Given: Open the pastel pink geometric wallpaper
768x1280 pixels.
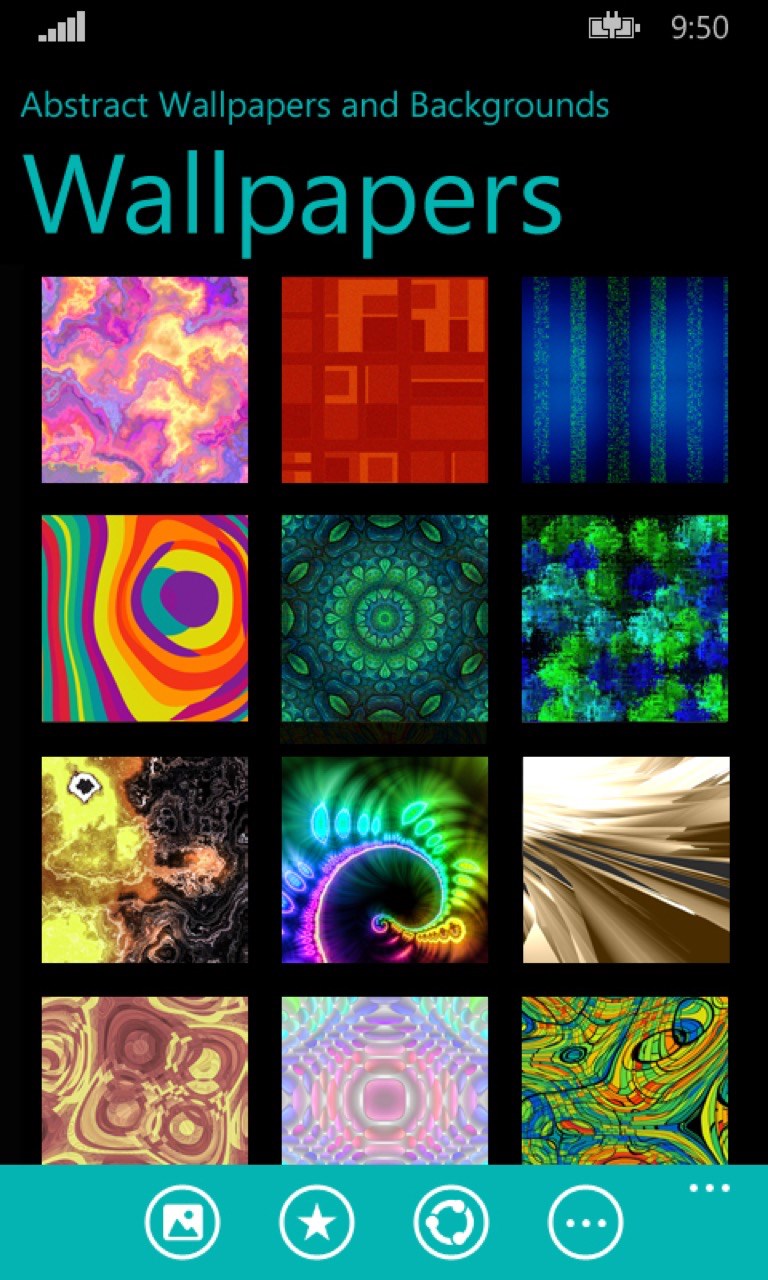Looking at the screenshot, I should 385,1080.
